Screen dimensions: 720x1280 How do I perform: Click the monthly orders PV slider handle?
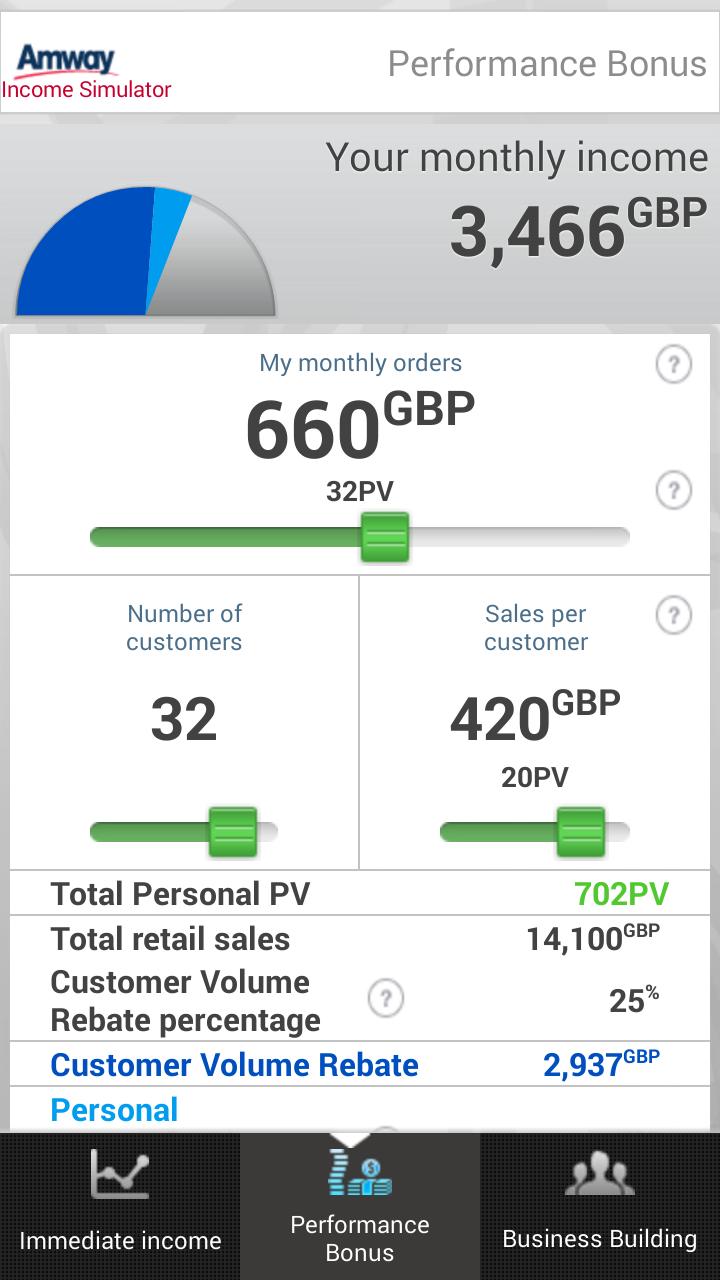pos(385,536)
